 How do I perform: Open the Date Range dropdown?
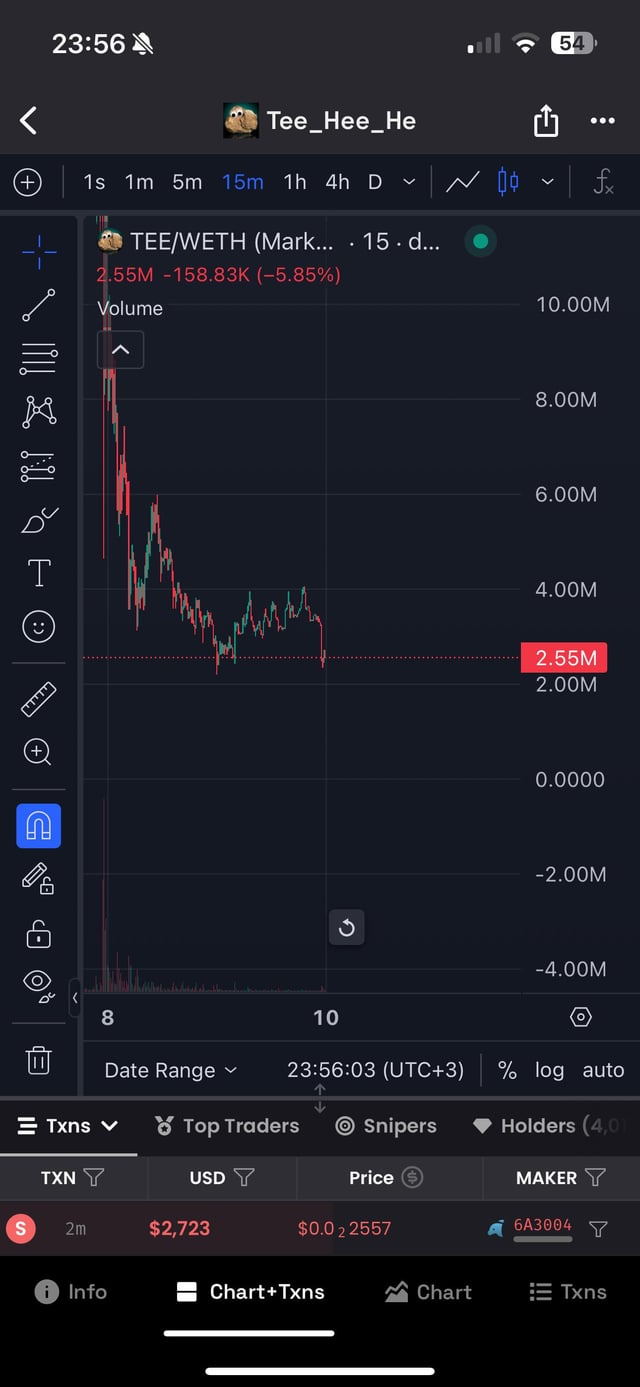click(171, 1070)
